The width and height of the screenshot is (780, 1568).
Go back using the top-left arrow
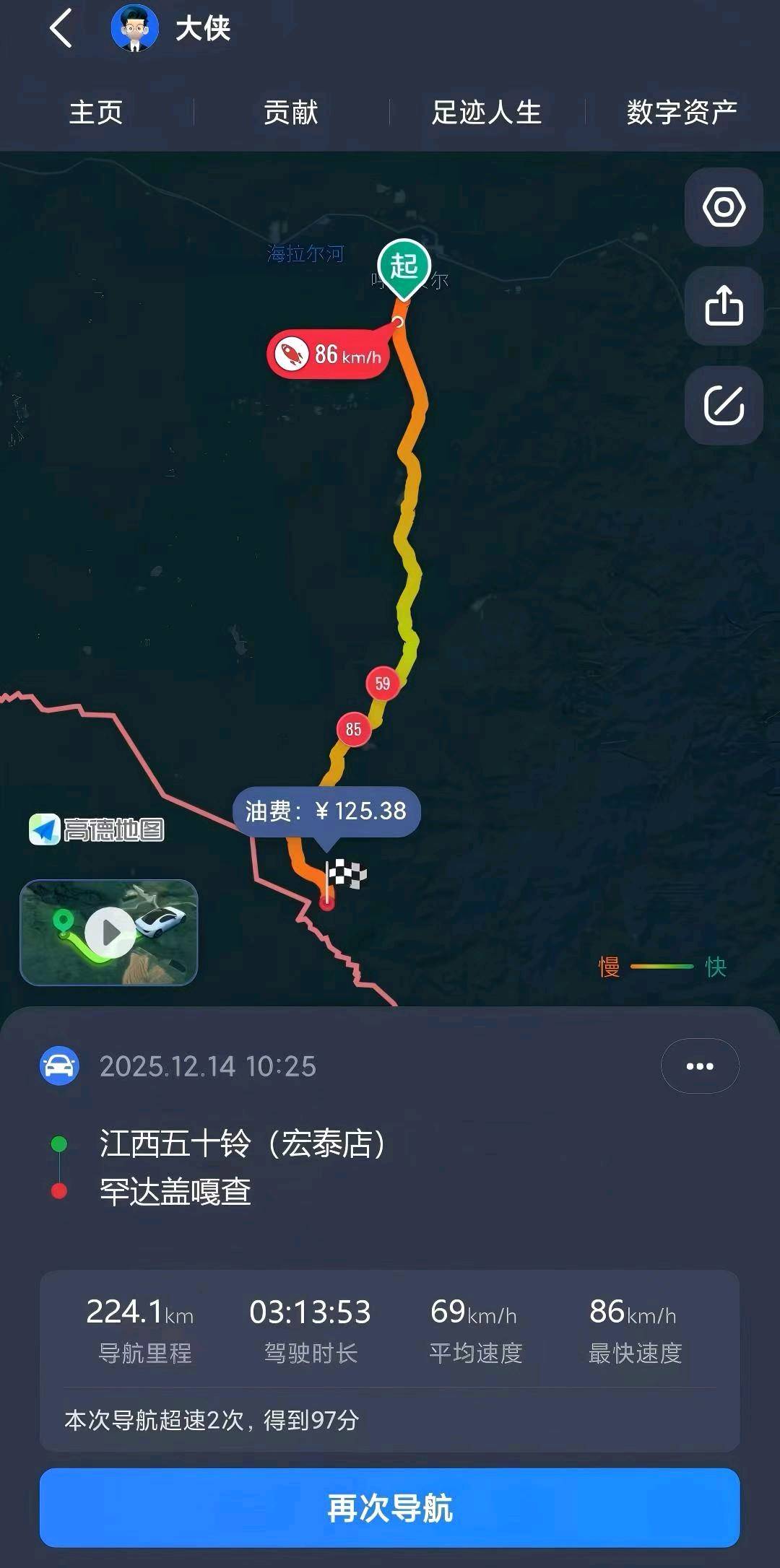[61, 29]
